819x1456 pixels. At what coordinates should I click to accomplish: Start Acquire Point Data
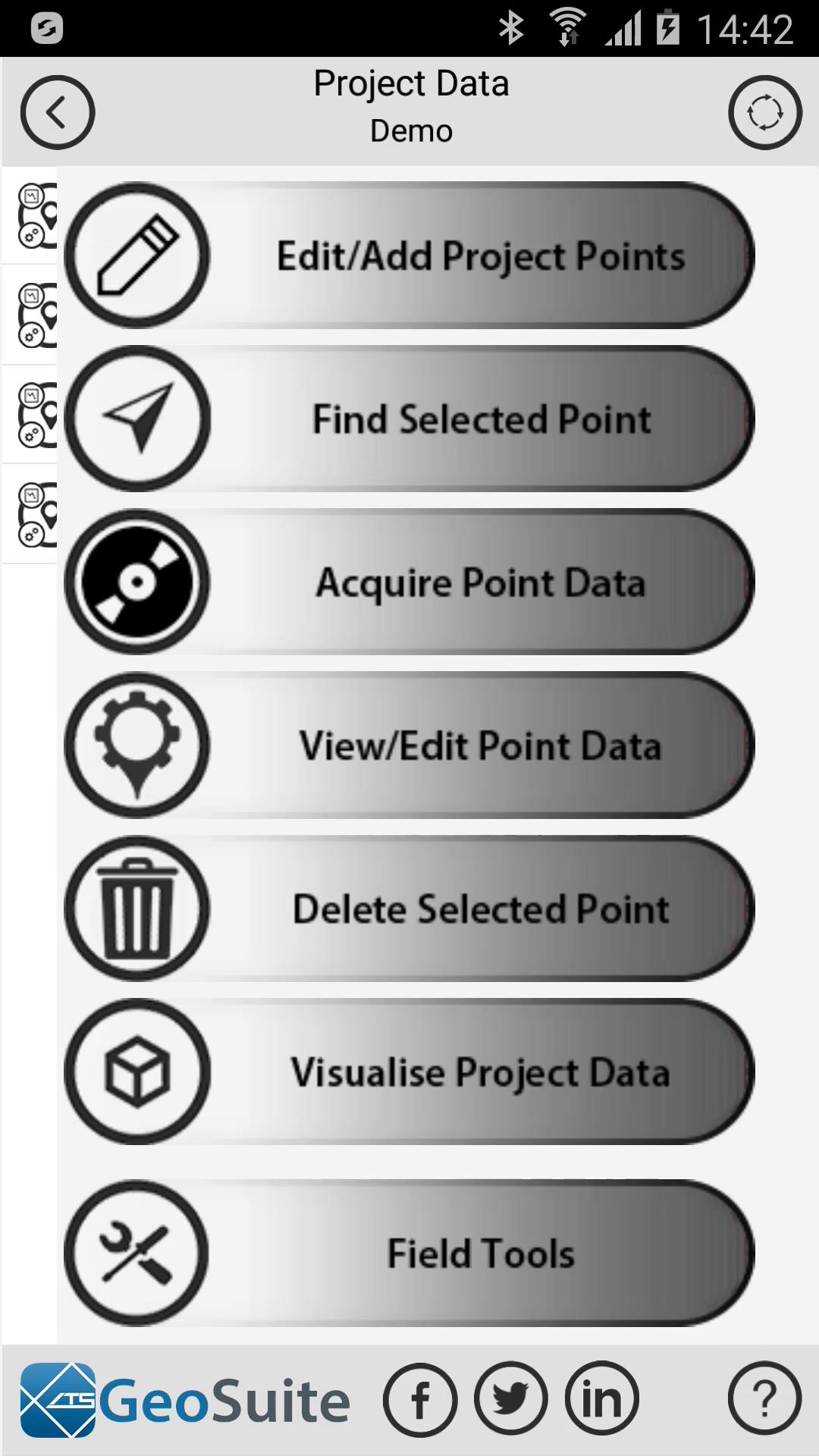409,582
